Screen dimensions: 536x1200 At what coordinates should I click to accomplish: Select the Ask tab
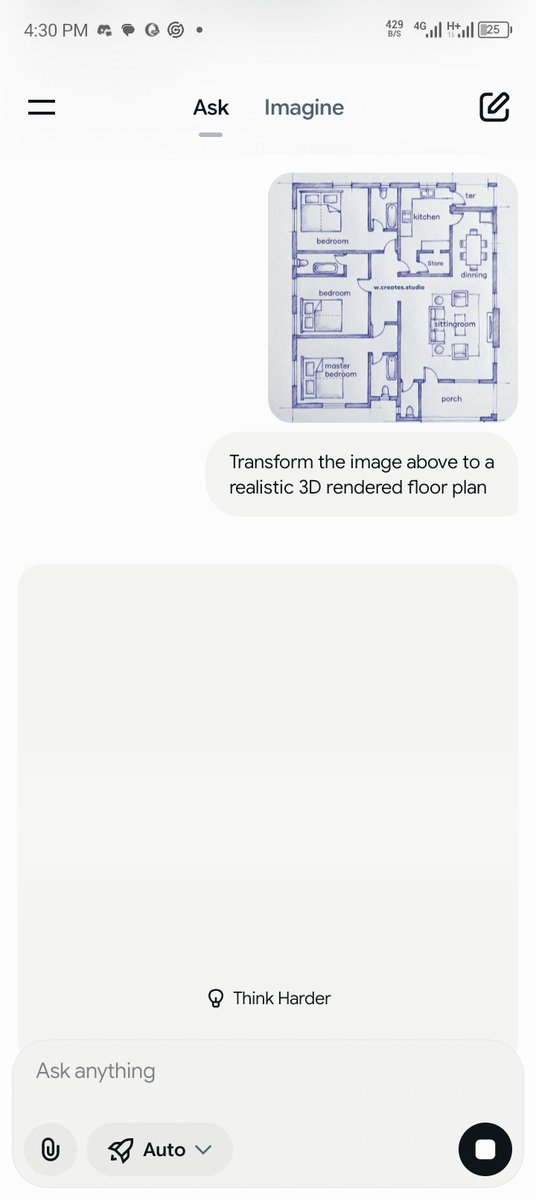click(x=211, y=107)
